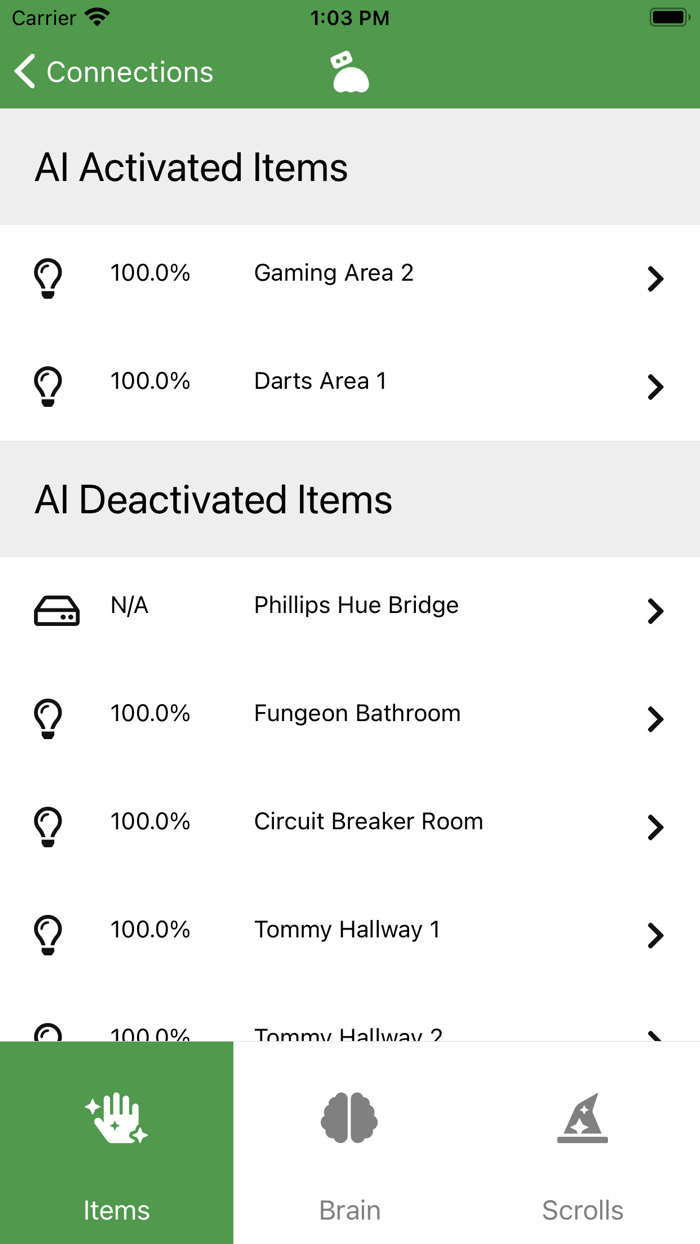Select the Fungeon Bathroom light
The width and height of the screenshot is (700, 1244).
click(350, 719)
